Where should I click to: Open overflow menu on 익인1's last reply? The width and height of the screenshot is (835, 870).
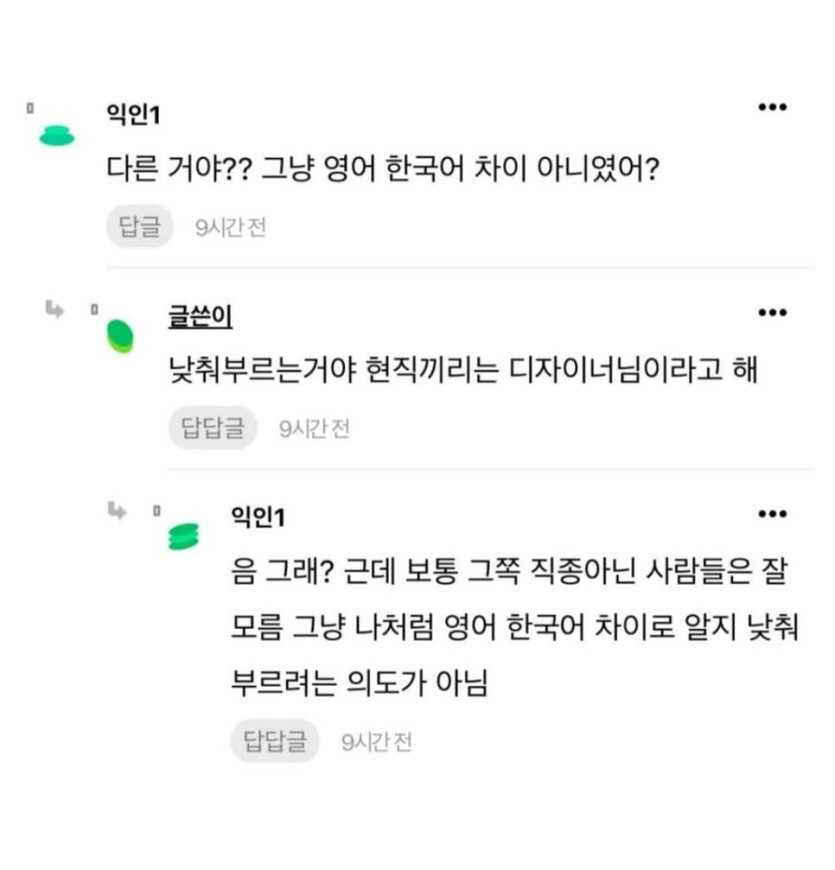pyautogui.click(x=772, y=514)
